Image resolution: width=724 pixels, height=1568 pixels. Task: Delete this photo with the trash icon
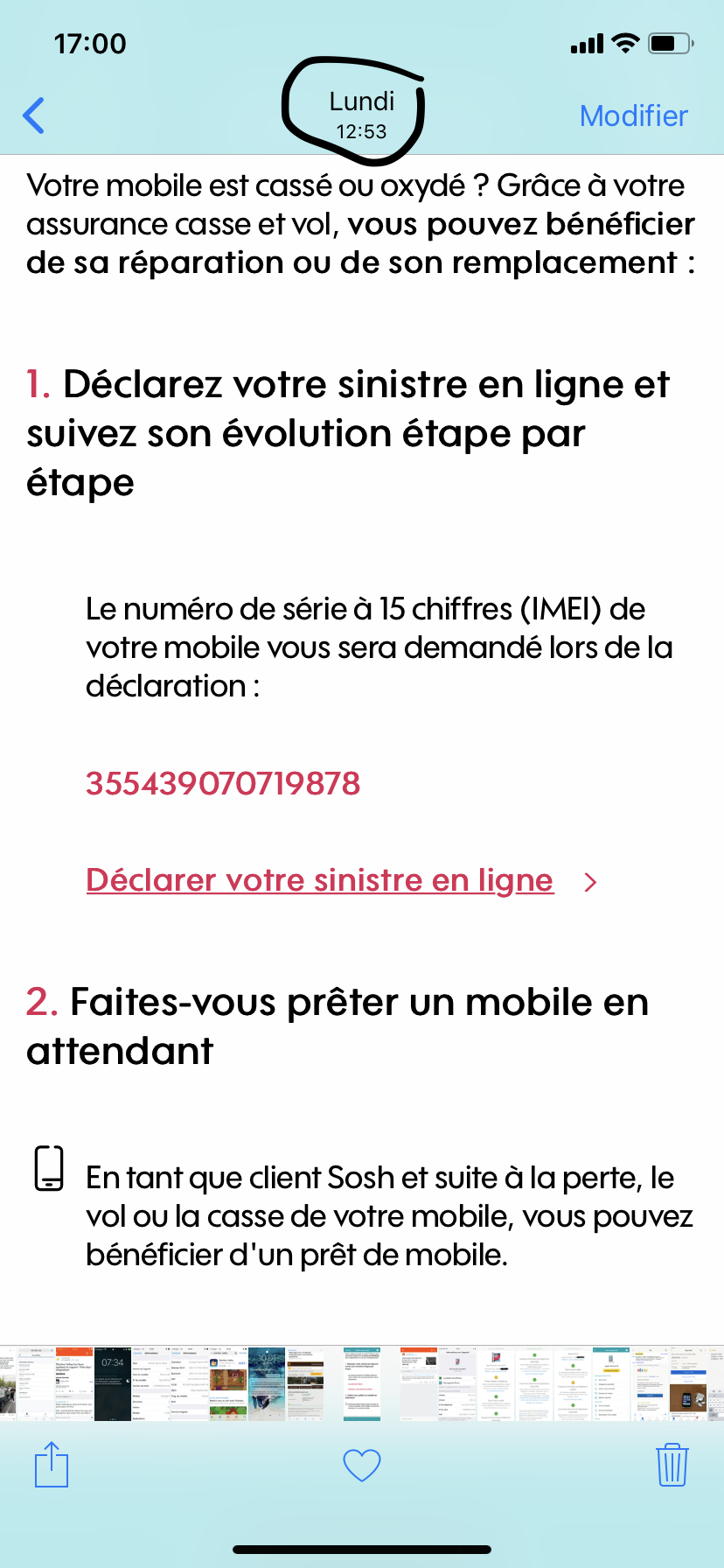coord(672,1465)
